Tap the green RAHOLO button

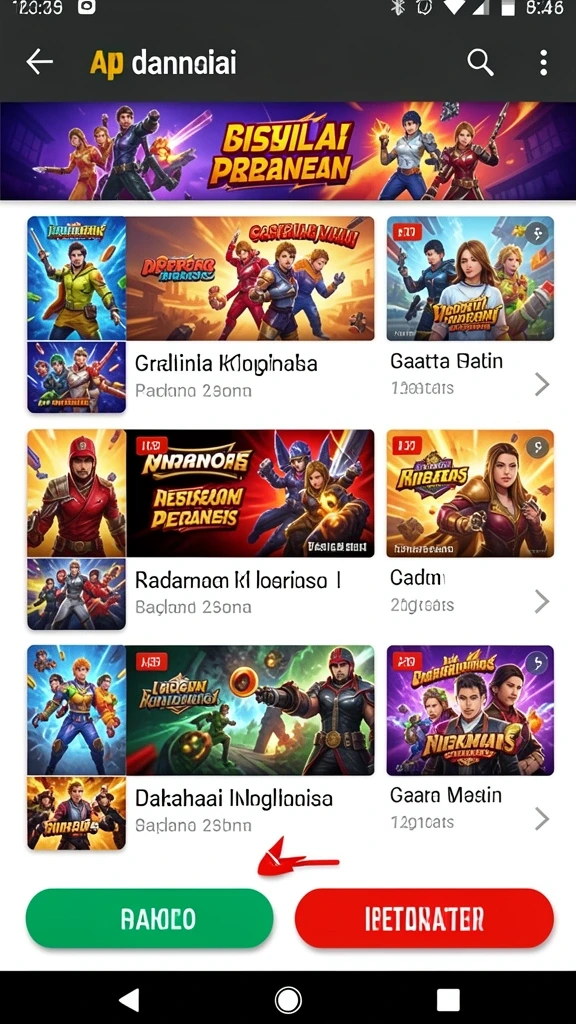150,918
